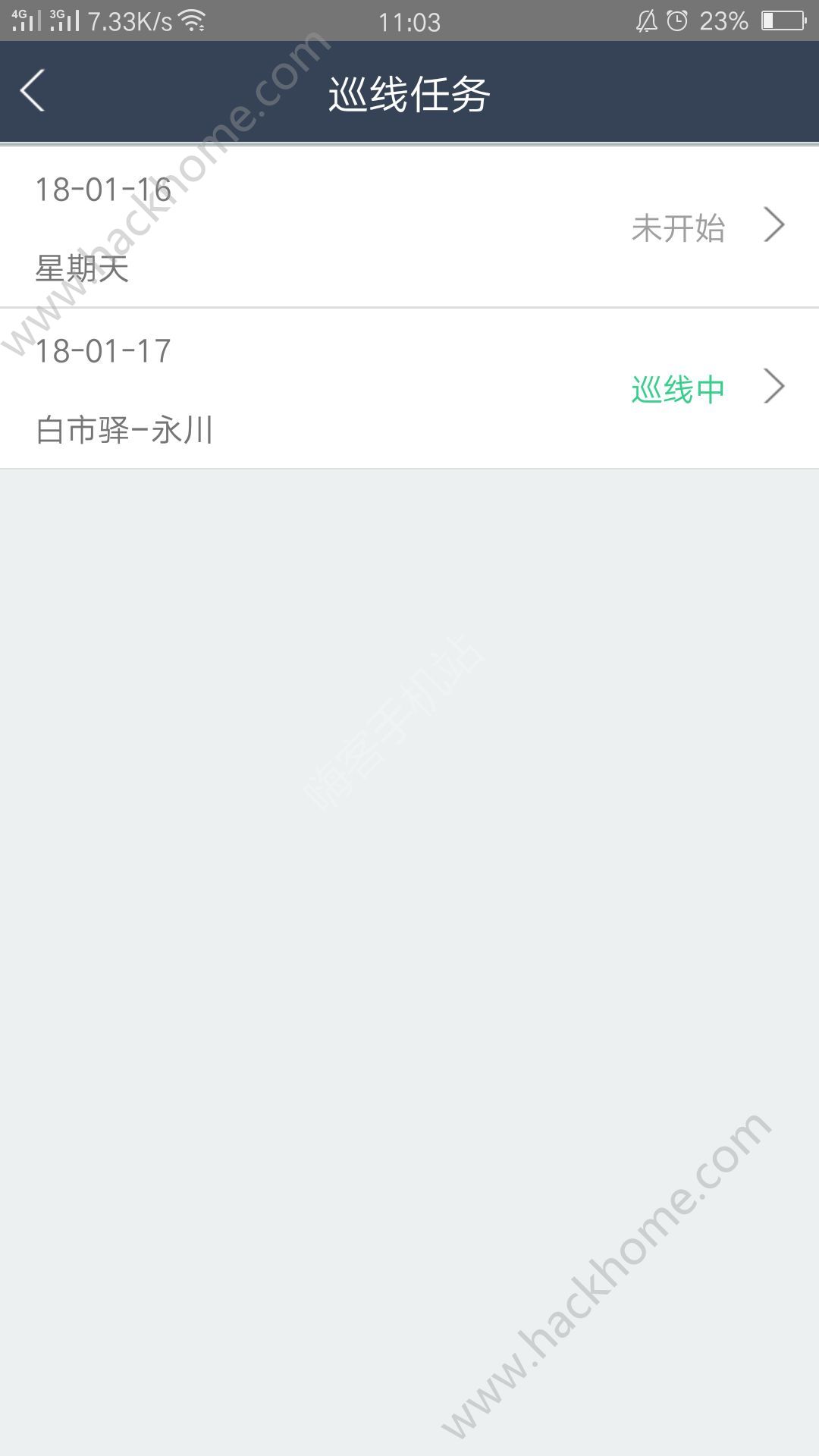Open the 18-01-16 星期天 task
The height and width of the screenshot is (1456, 819).
point(409,227)
